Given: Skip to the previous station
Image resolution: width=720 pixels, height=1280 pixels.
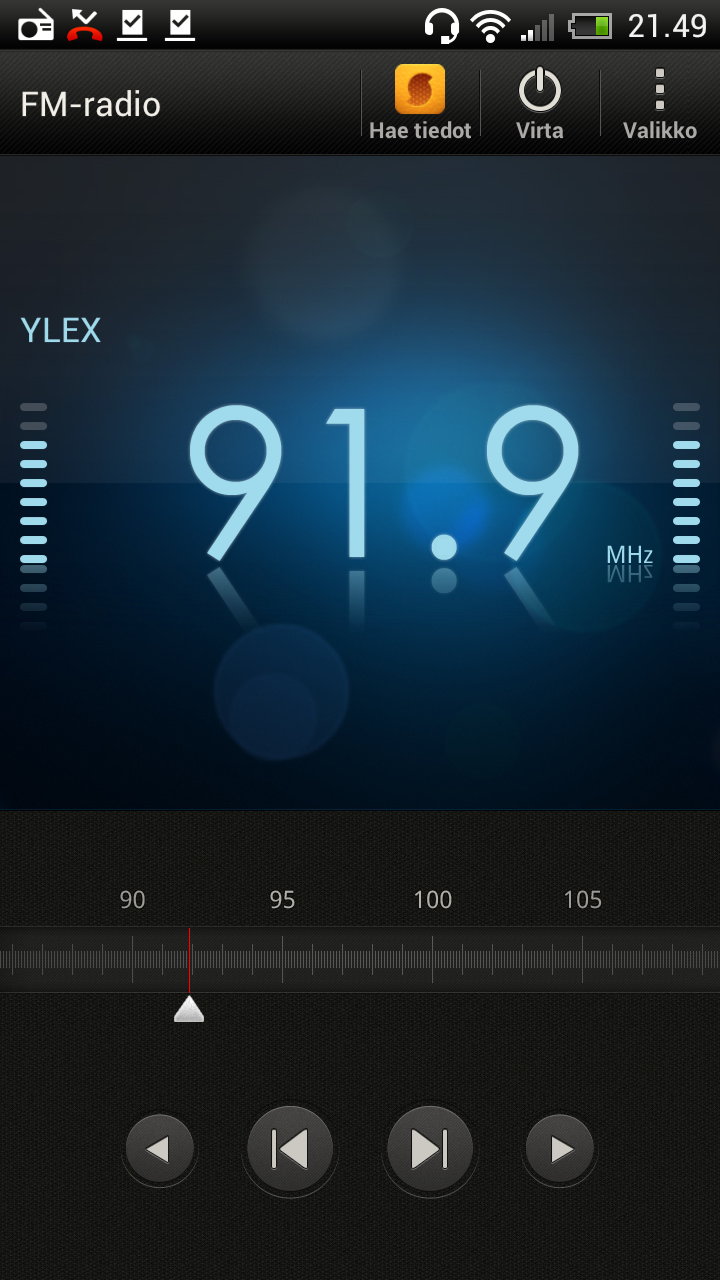Looking at the screenshot, I should pyautogui.click(x=290, y=1150).
